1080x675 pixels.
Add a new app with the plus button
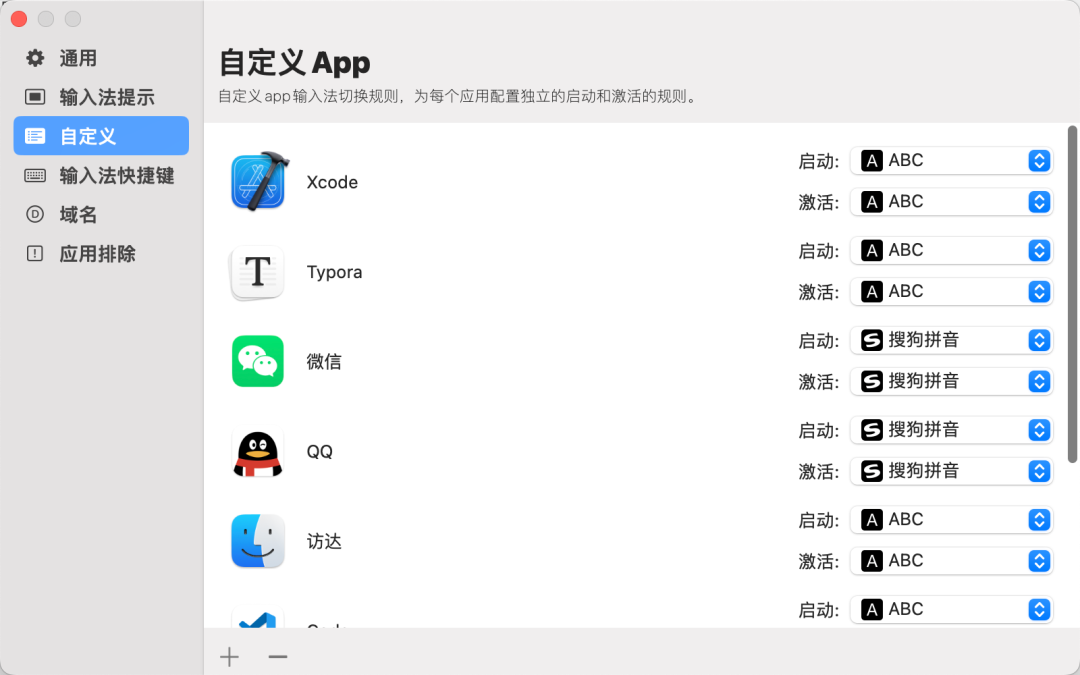click(230, 657)
